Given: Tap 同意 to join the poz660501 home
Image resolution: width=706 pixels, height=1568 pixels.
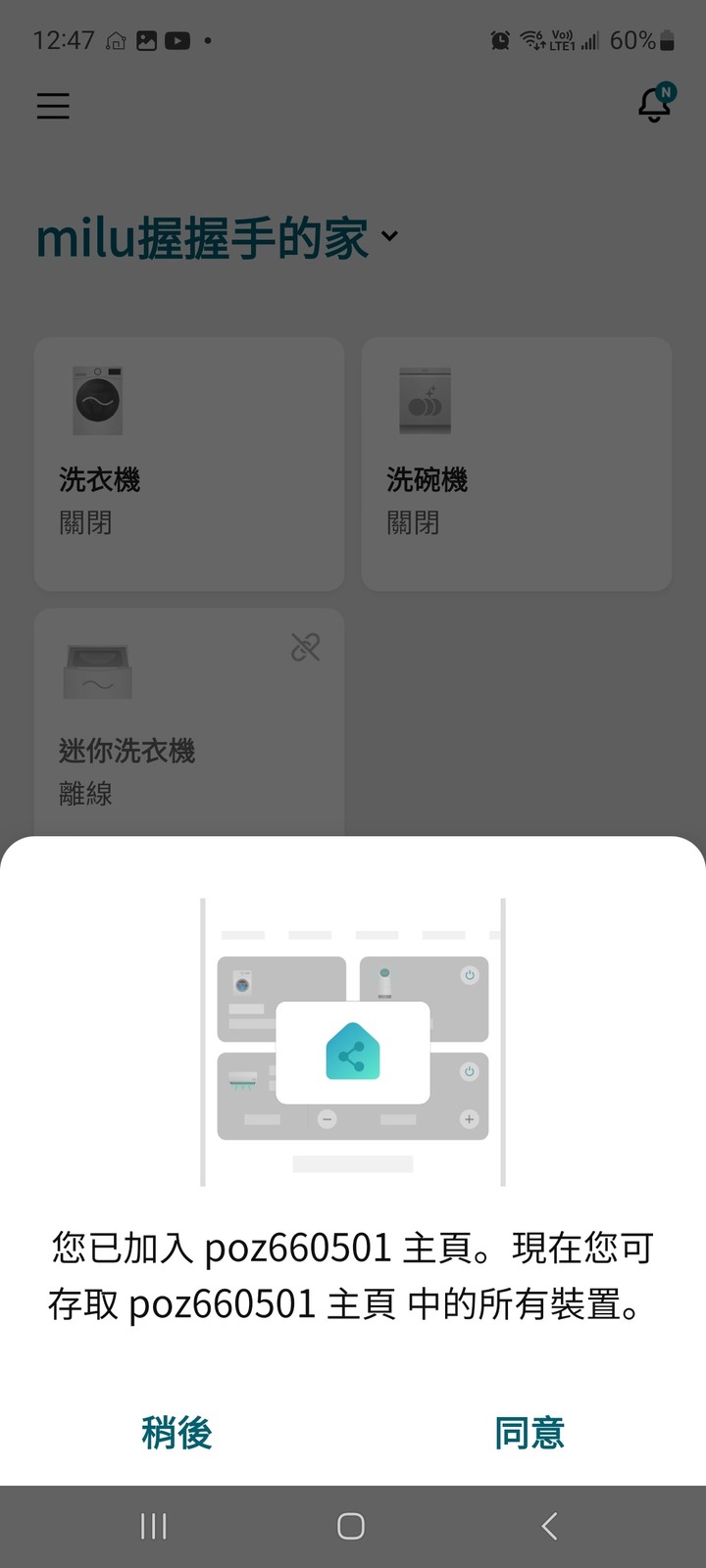Looking at the screenshot, I should point(530,1433).
